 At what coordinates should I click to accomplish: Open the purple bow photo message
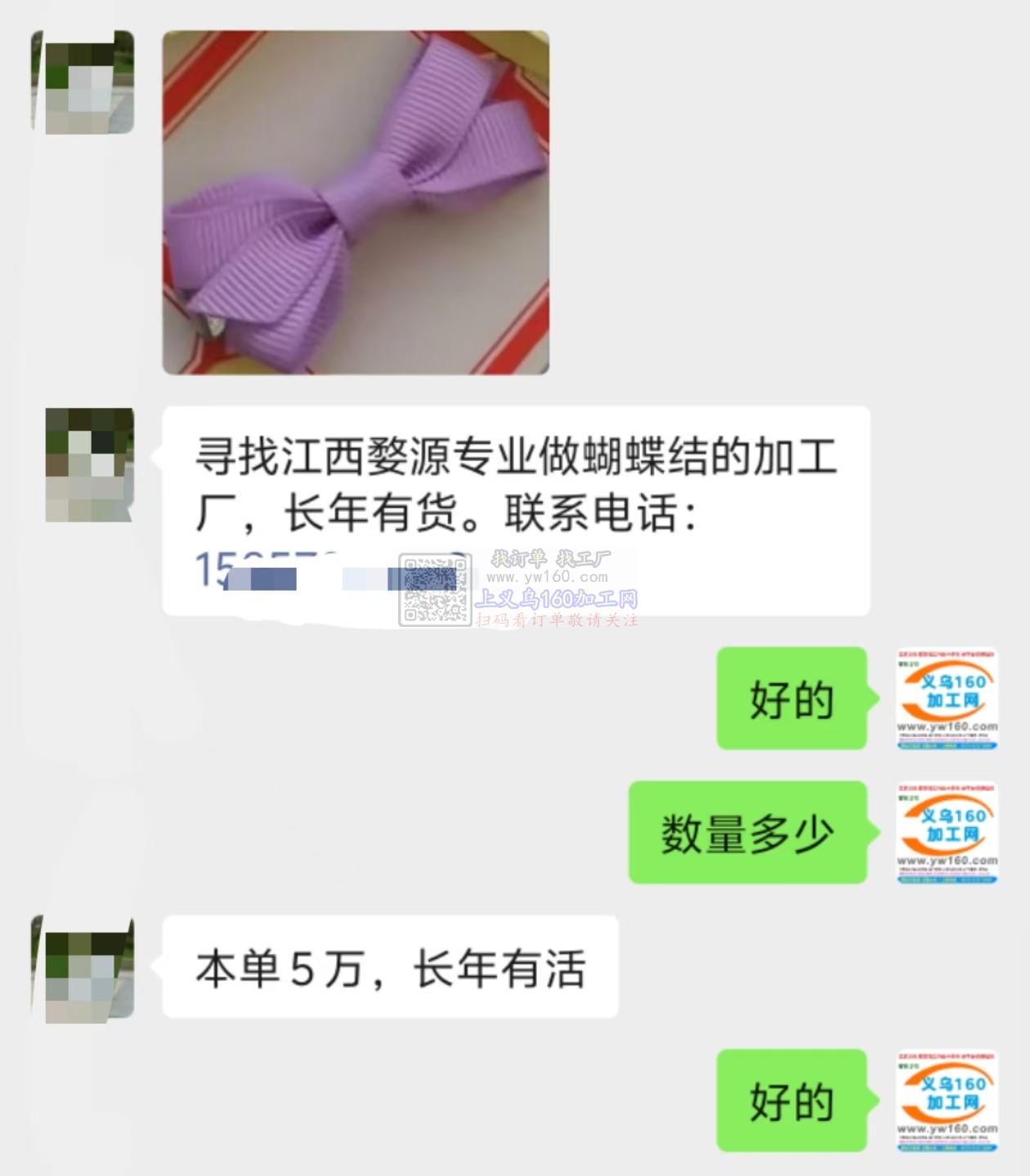(x=356, y=203)
